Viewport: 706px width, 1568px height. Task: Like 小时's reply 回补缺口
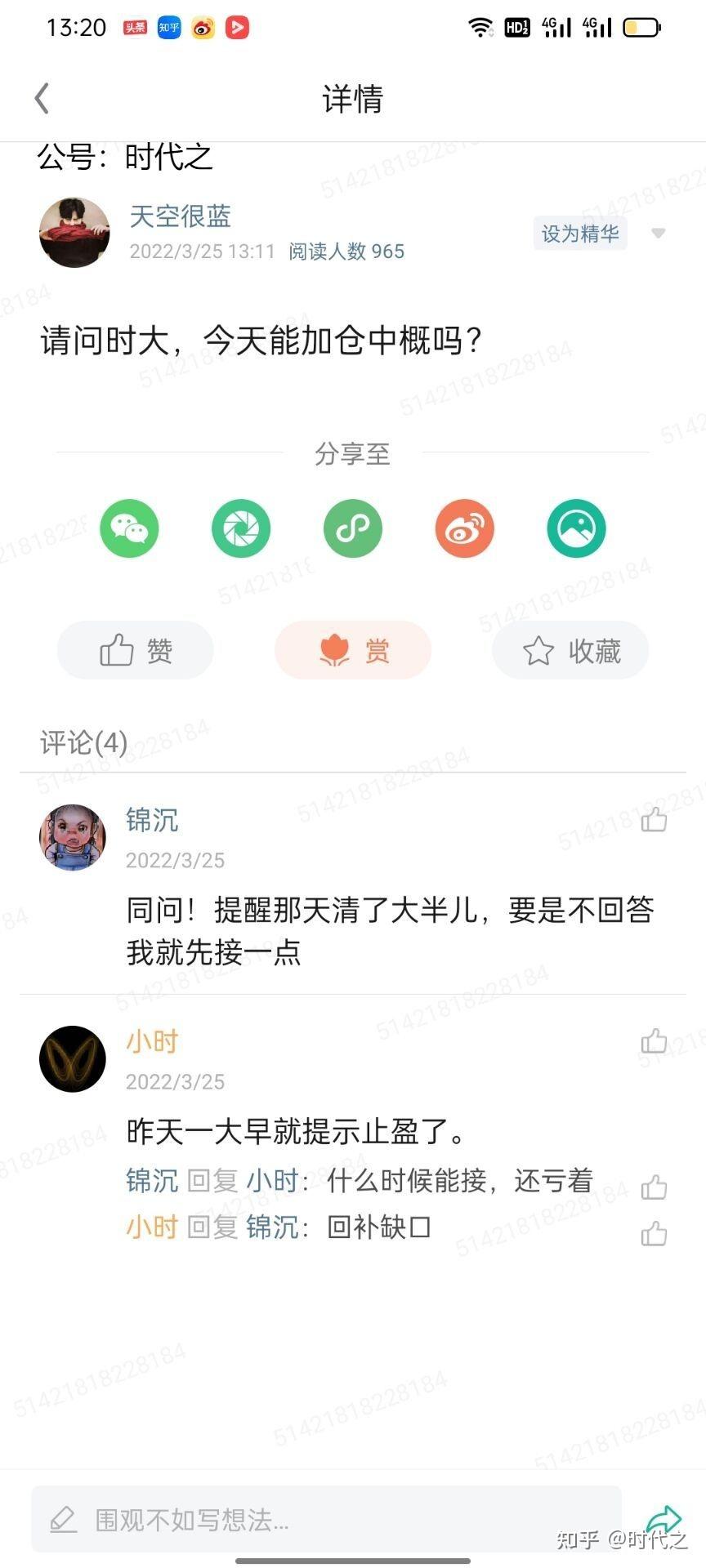654,1233
